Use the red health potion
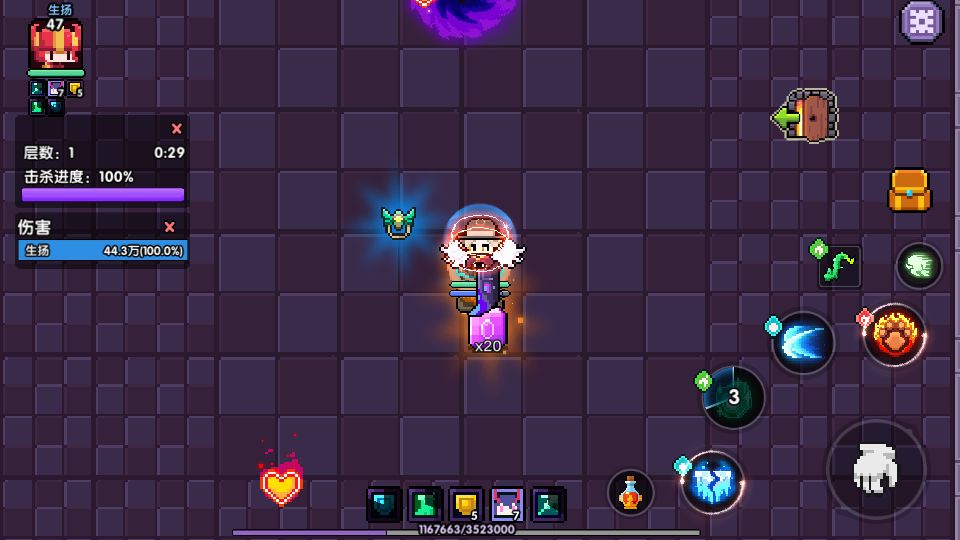This screenshot has height=540, width=960. (630, 492)
